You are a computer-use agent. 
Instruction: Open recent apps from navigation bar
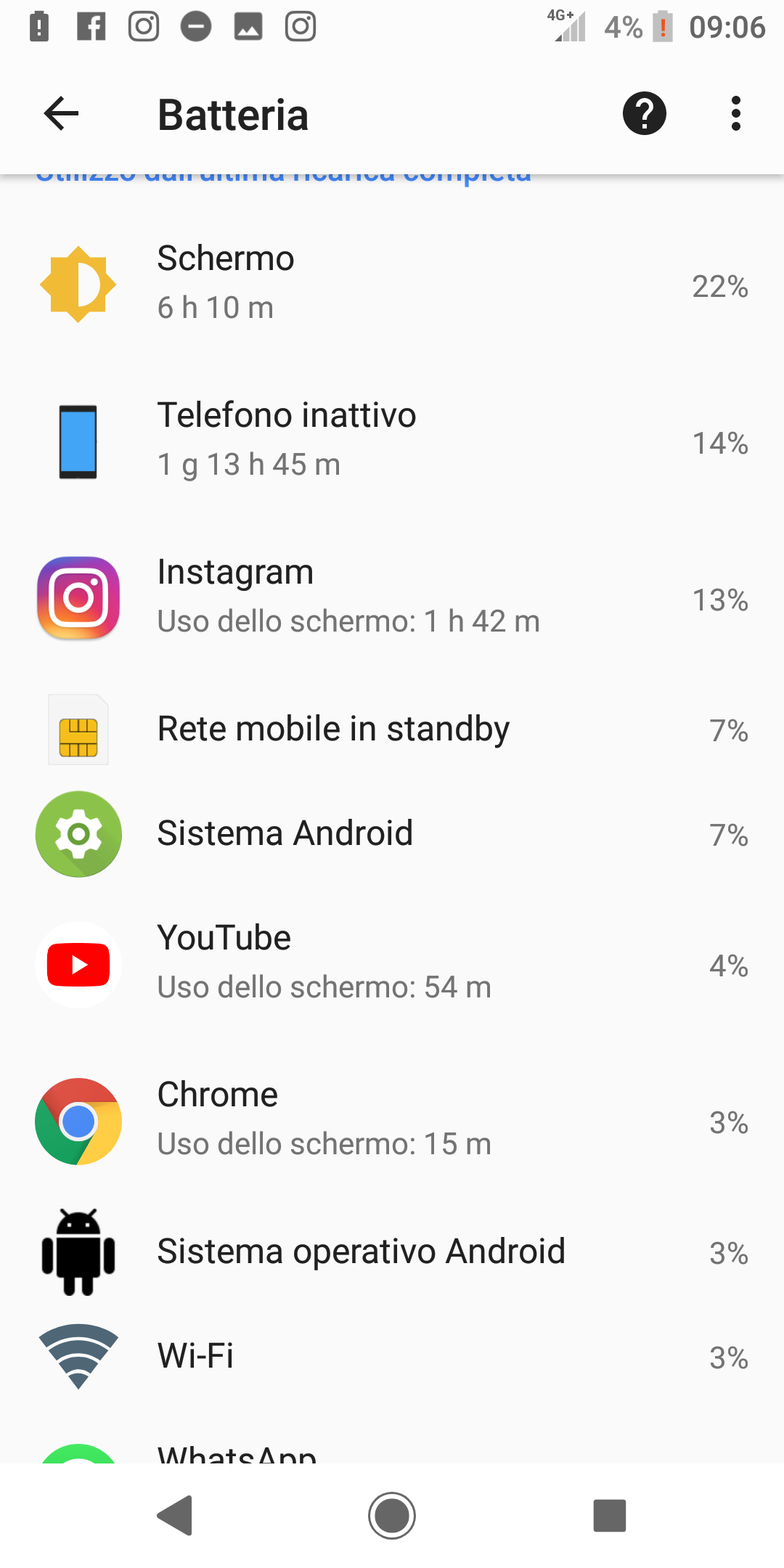(610, 1516)
